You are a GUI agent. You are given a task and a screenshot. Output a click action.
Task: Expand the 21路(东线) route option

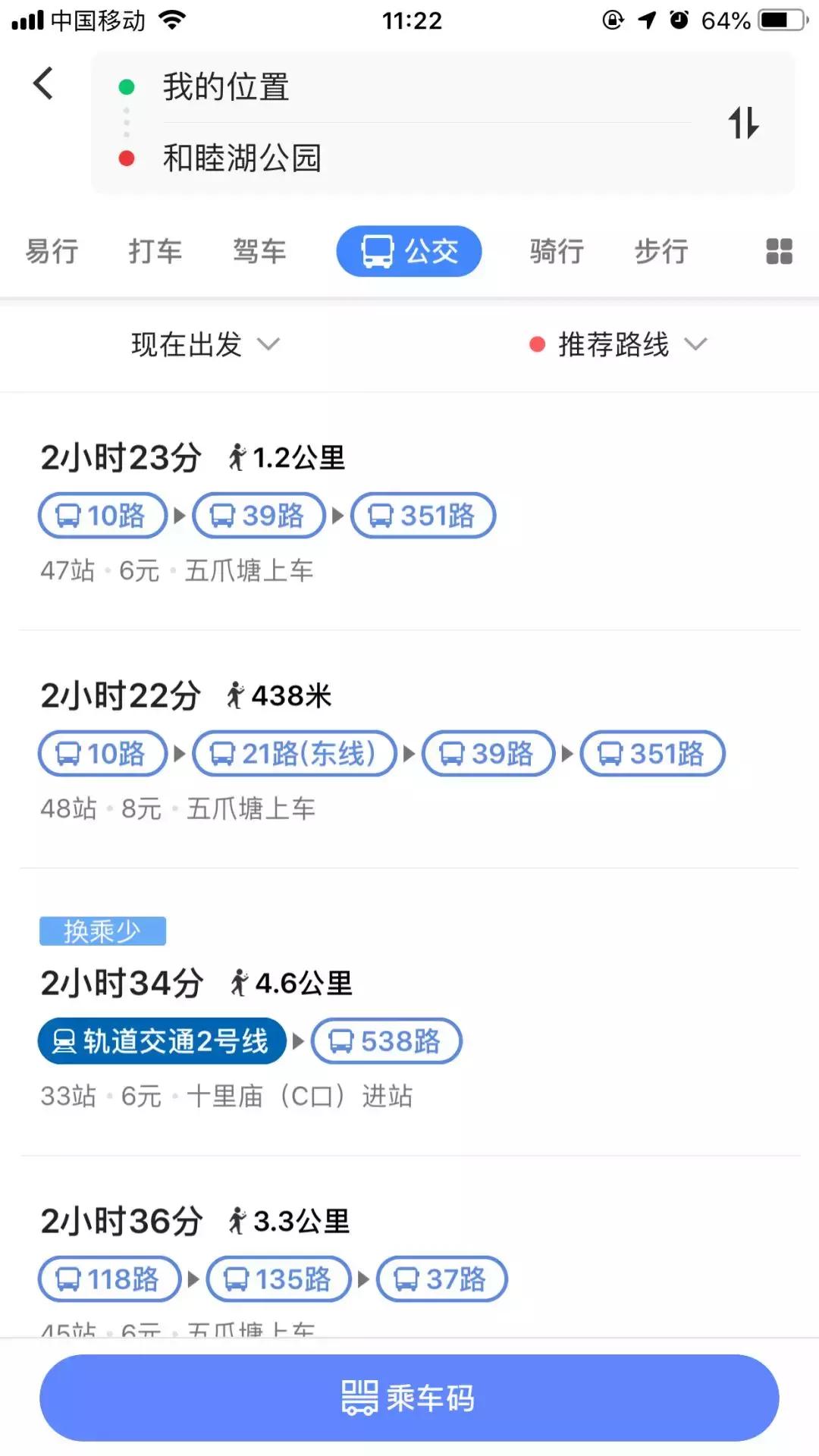(x=295, y=753)
